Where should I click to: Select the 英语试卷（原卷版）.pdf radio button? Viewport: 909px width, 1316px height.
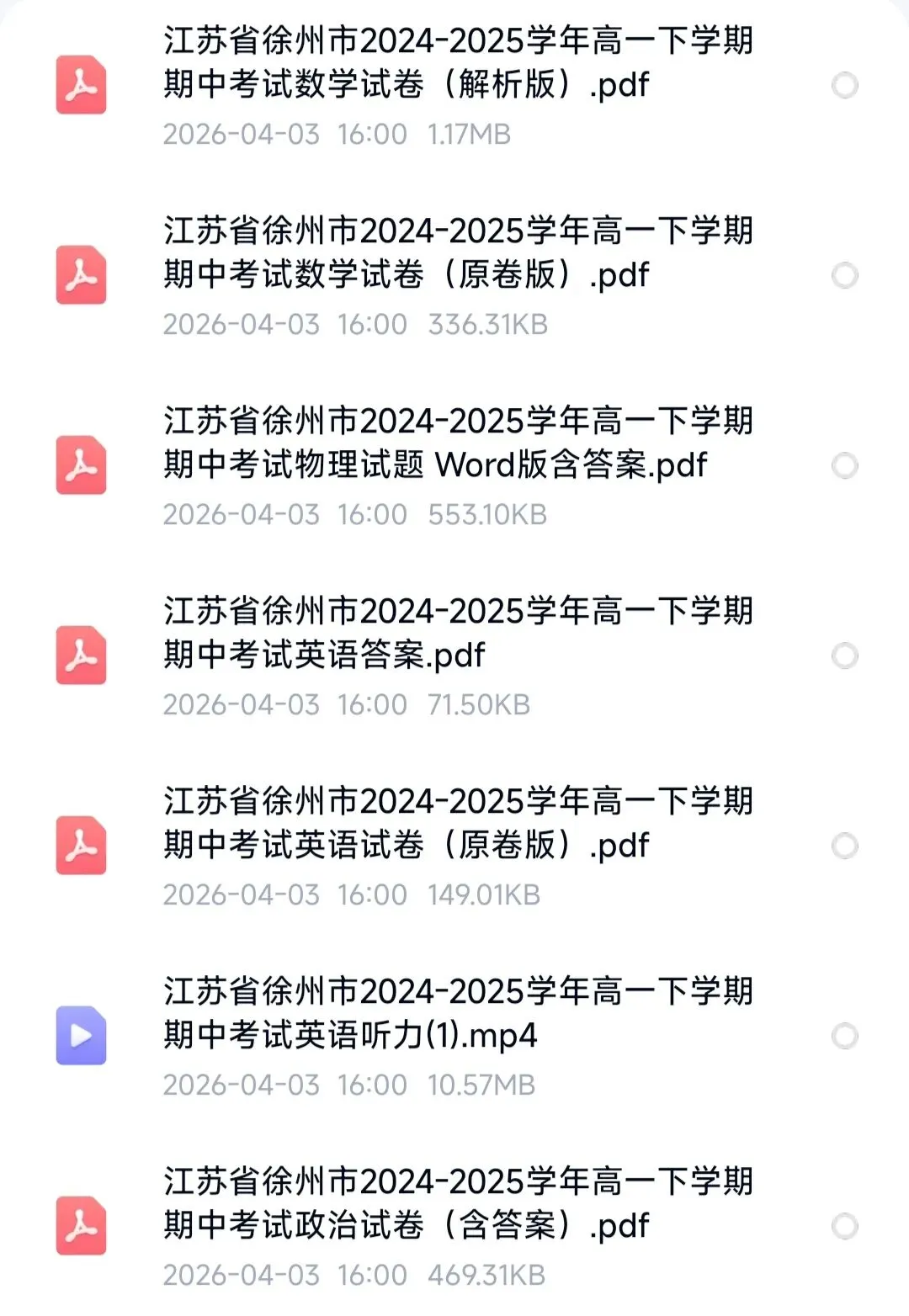point(844,846)
